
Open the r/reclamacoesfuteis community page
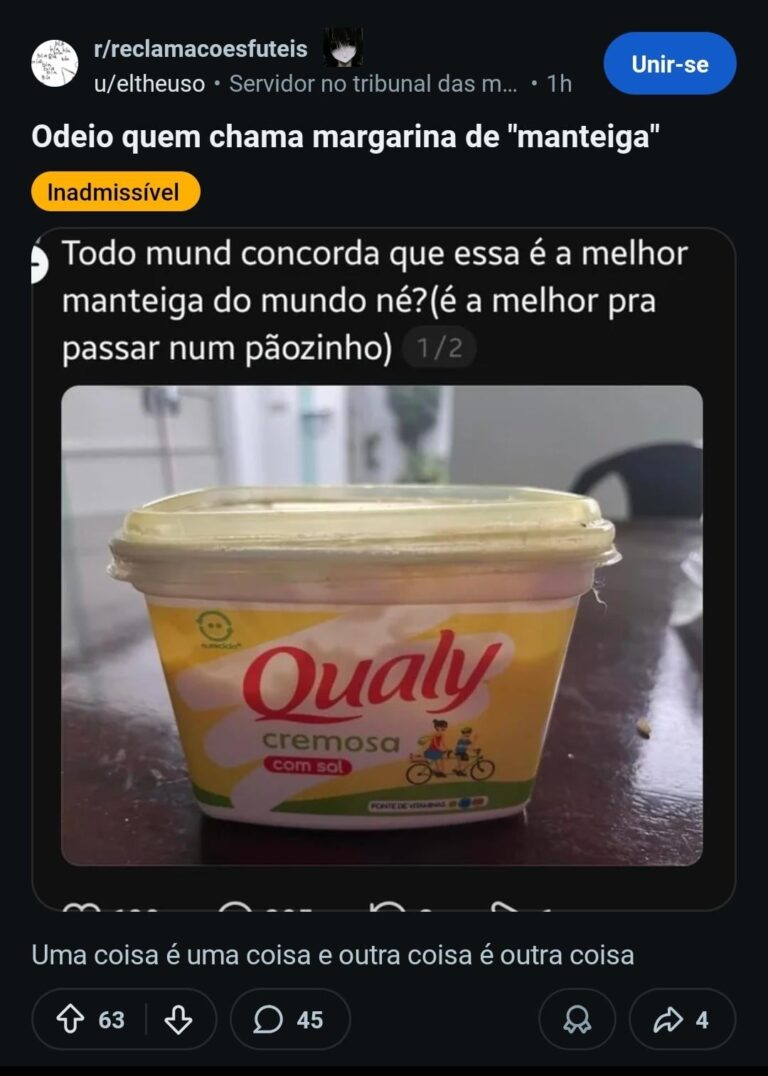(x=201, y=49)
